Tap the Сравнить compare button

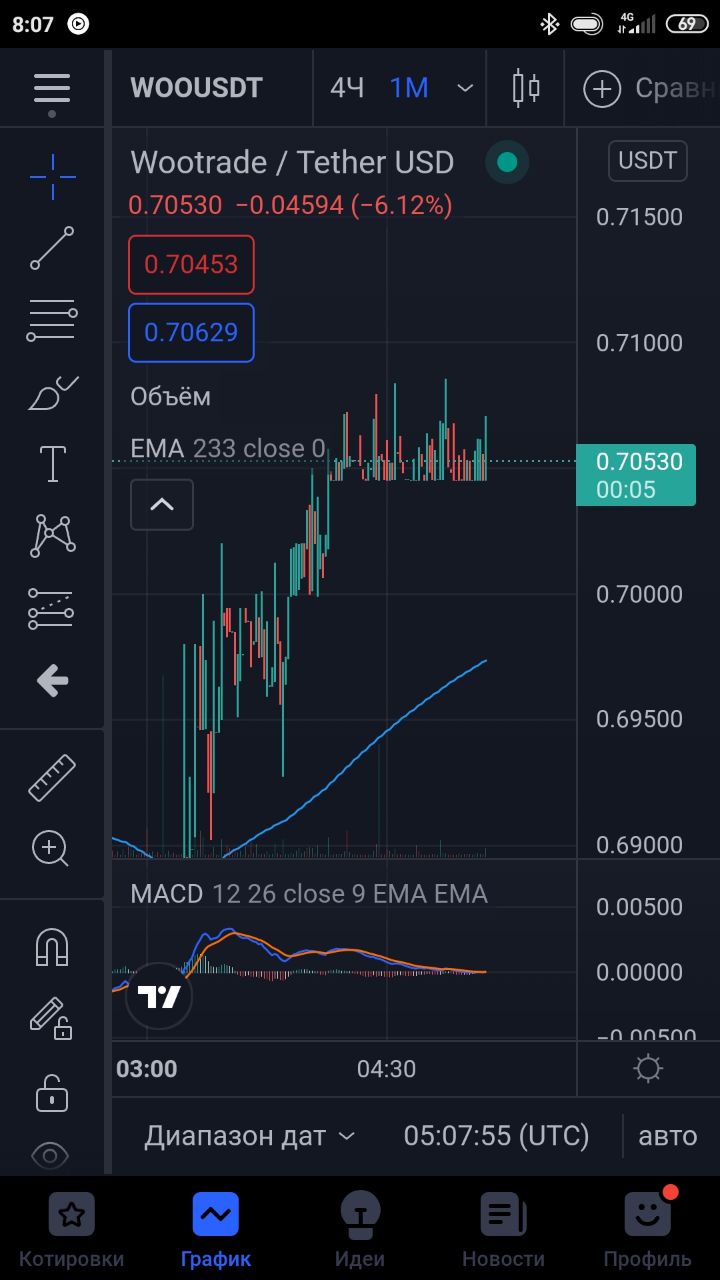point(650,88)
